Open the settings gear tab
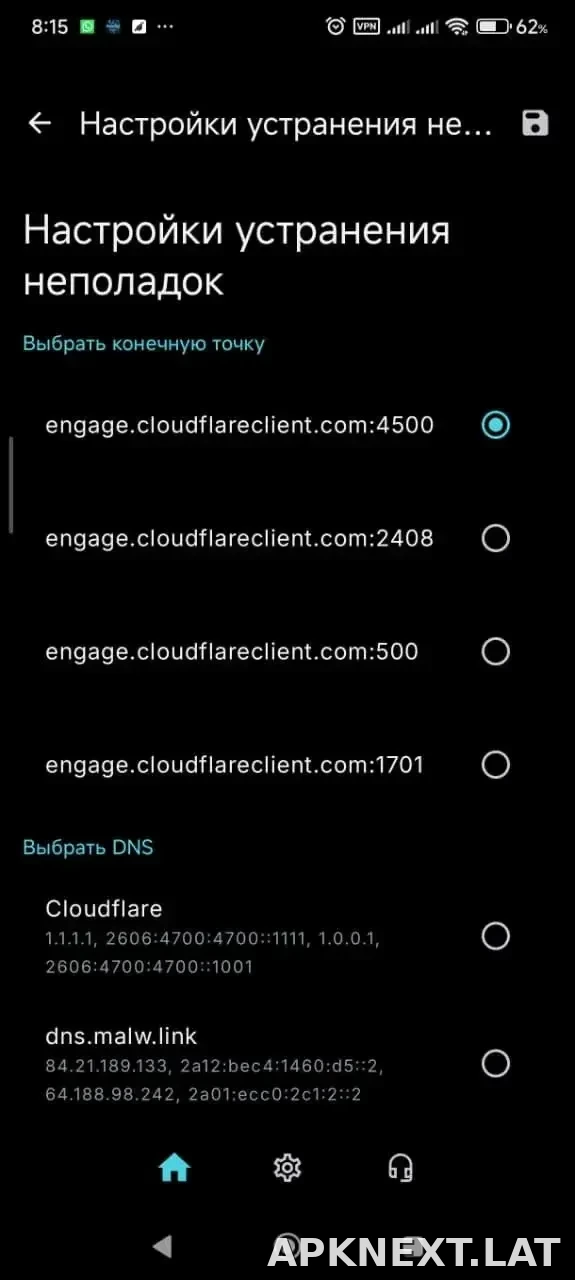575x1280 pixels. [288, 1167]
